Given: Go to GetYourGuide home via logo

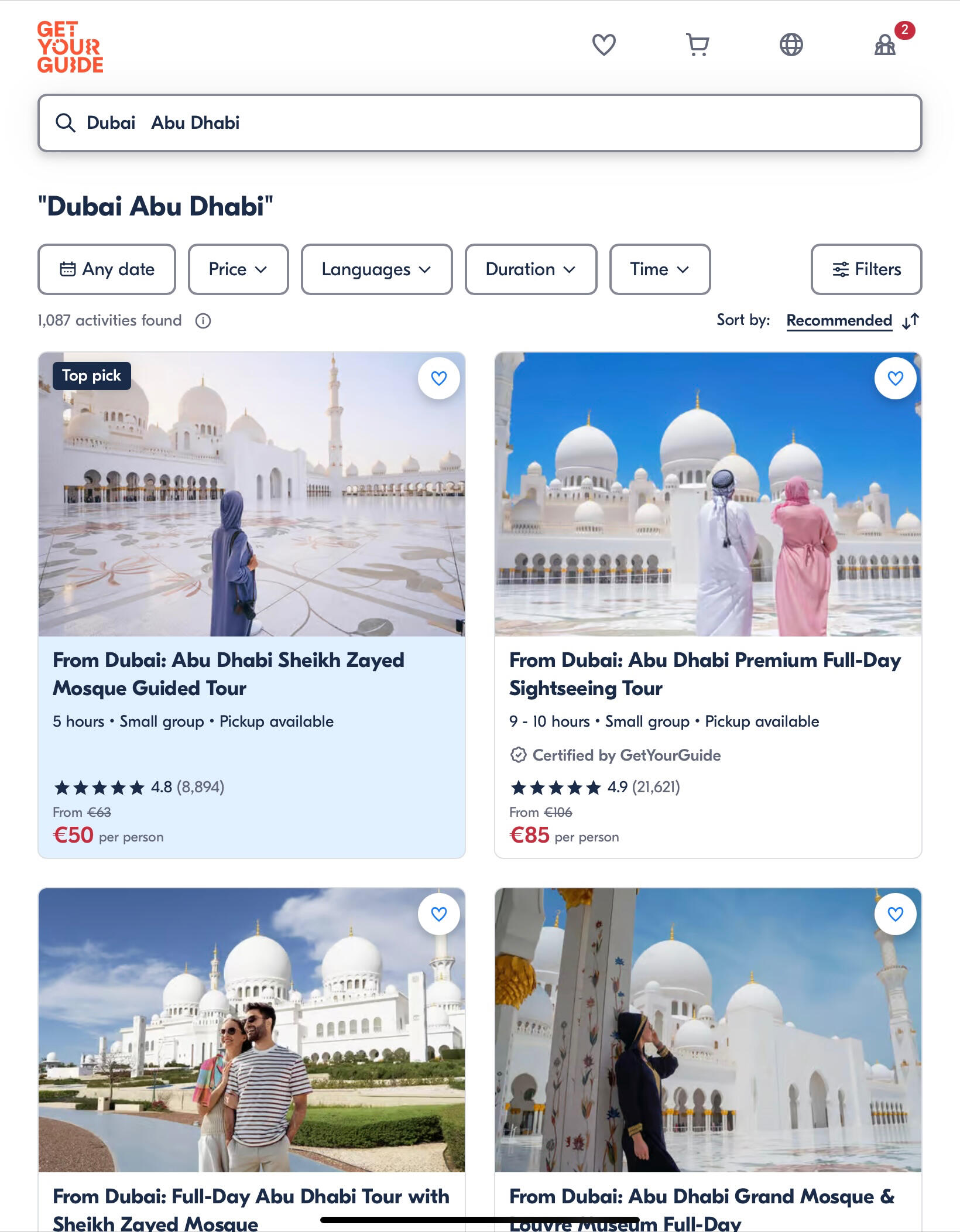Looking at the screenshot, I should click(70, 47).
